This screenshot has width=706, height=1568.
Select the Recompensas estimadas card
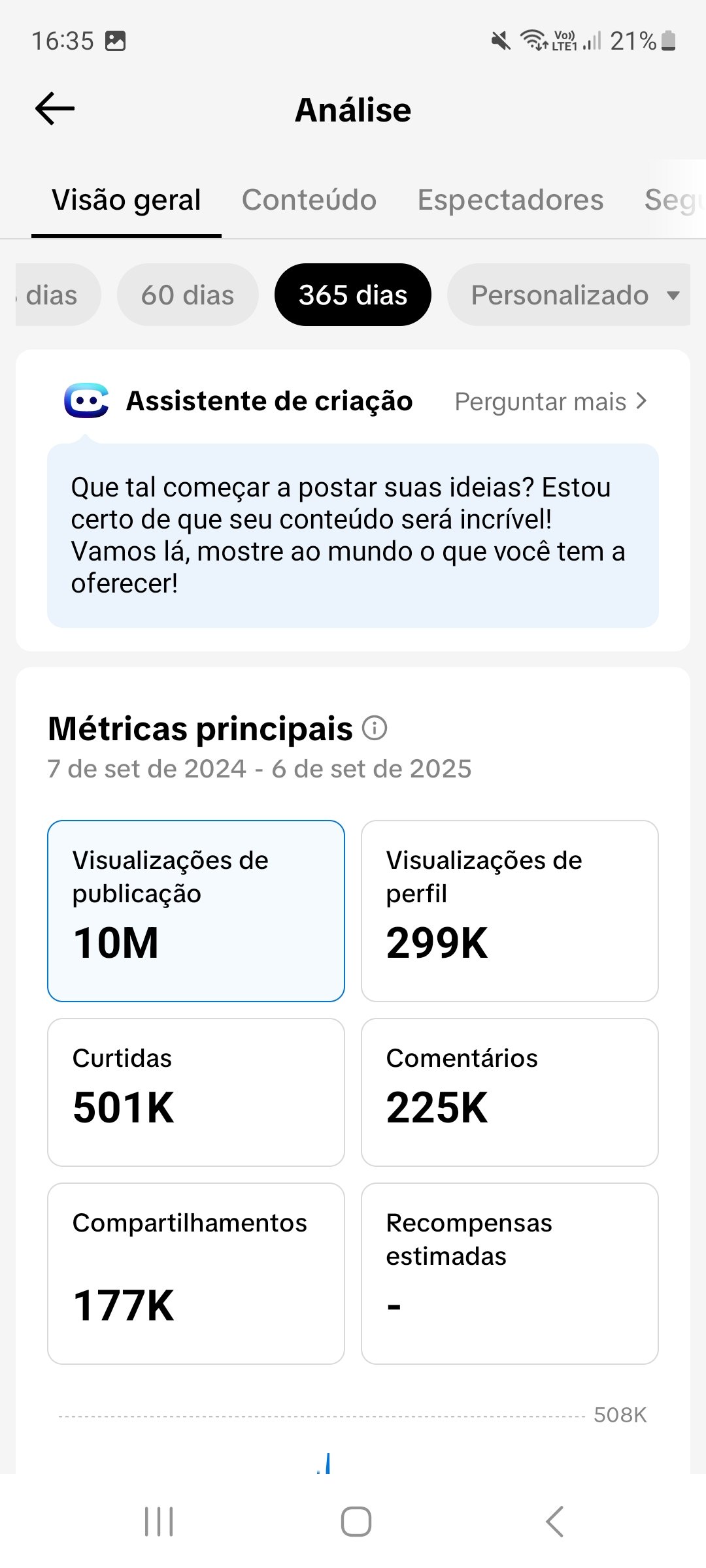[x=509, y=1273]
